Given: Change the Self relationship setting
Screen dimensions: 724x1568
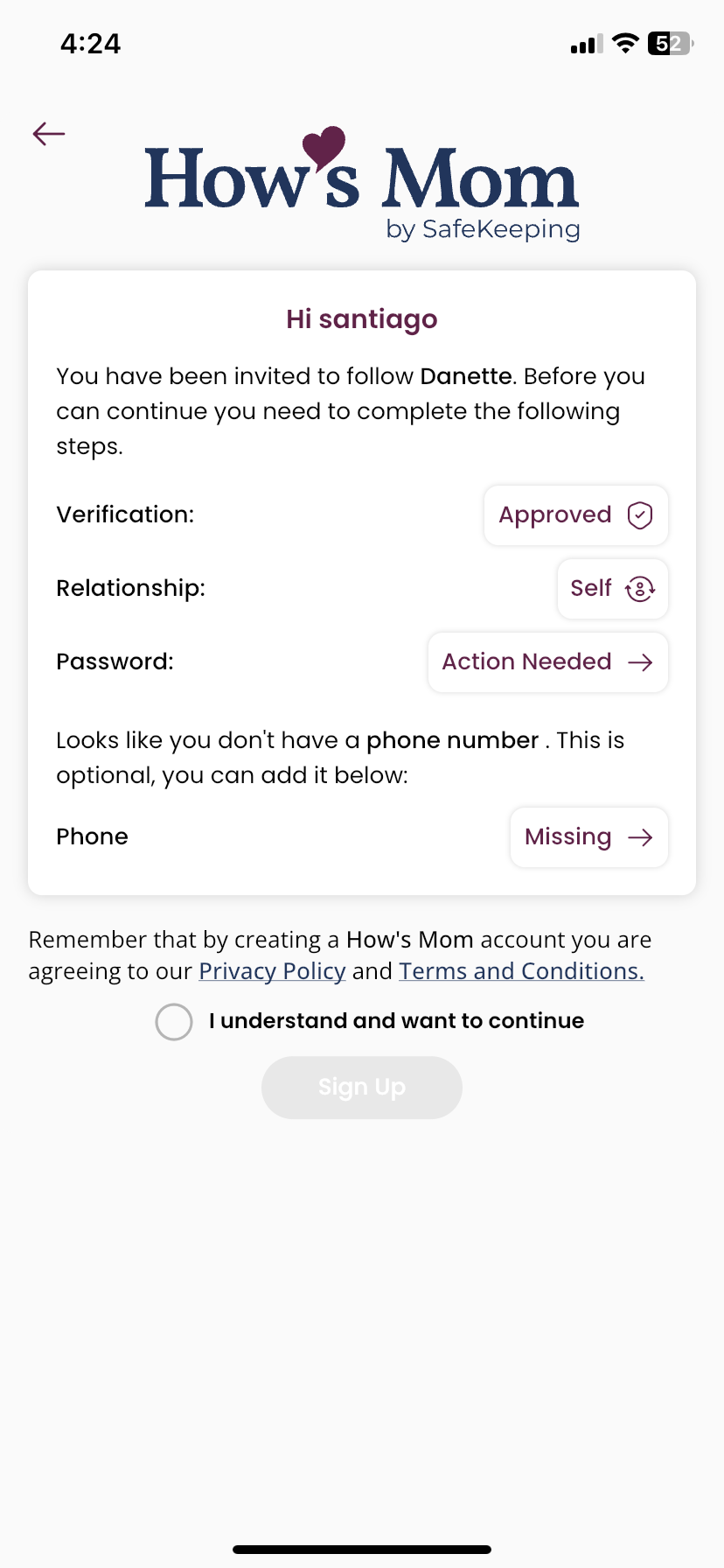Looking at the screenshot, I should click(612, 589).
